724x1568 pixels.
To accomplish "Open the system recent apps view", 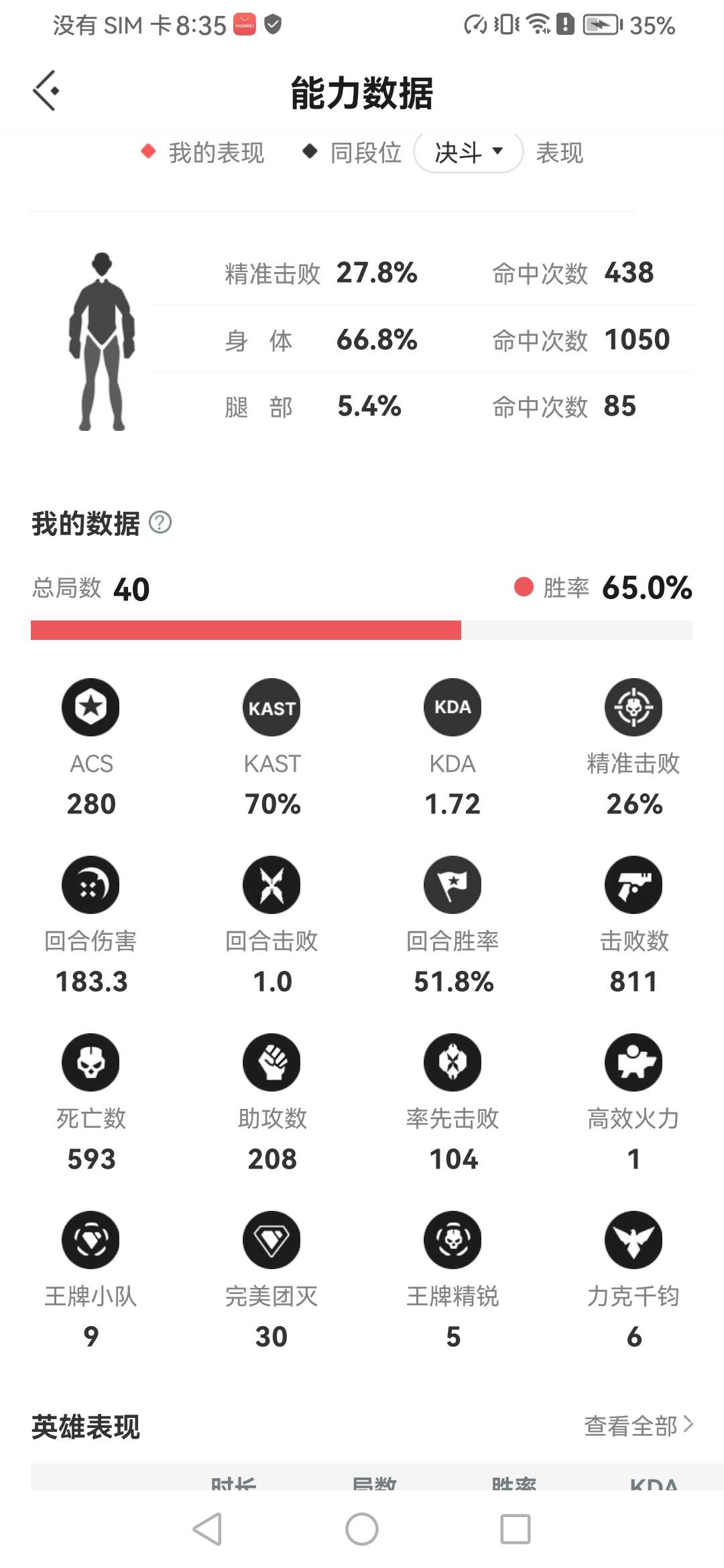I will tap(515, 1529).
